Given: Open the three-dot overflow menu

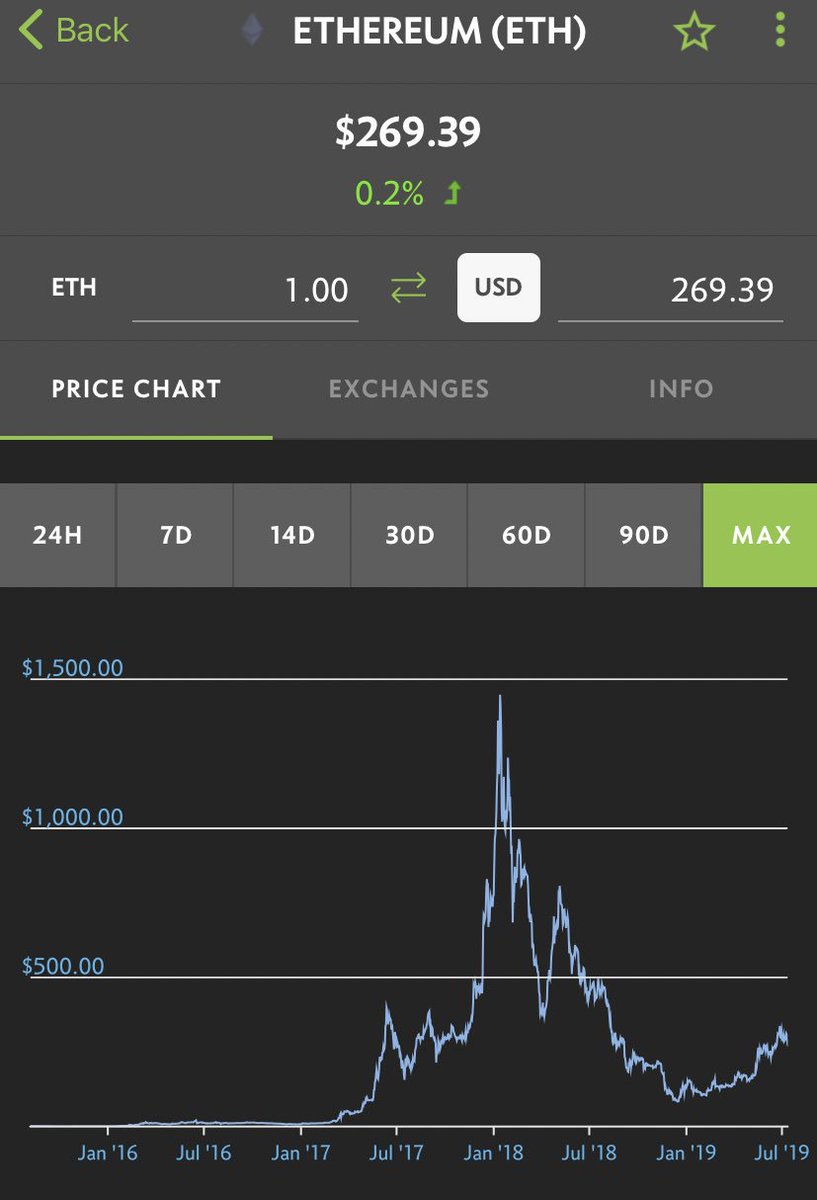Looking at the screenshot, I should [x=780, y=30].
